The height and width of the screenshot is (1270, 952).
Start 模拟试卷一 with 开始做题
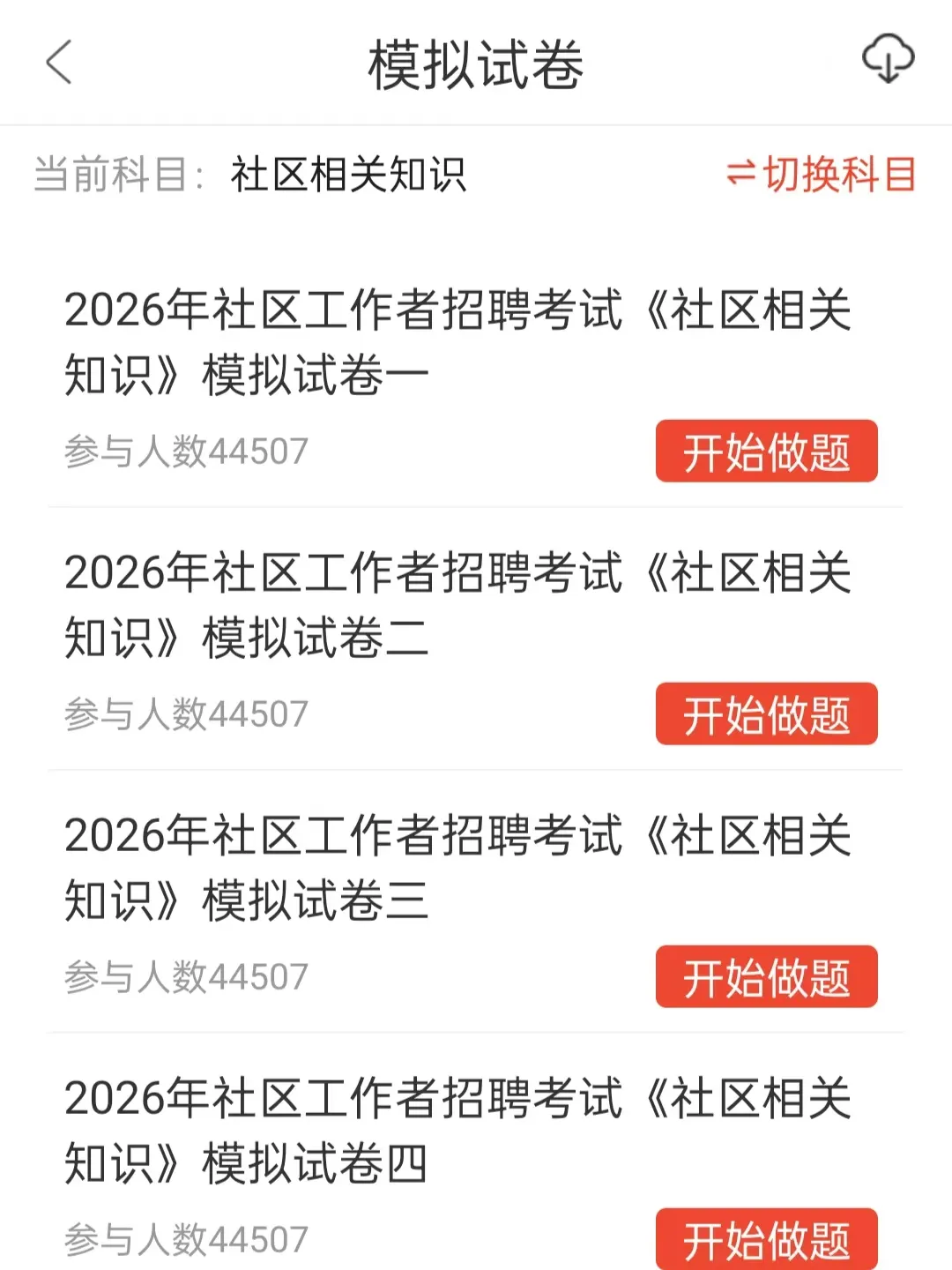point(766,452)
